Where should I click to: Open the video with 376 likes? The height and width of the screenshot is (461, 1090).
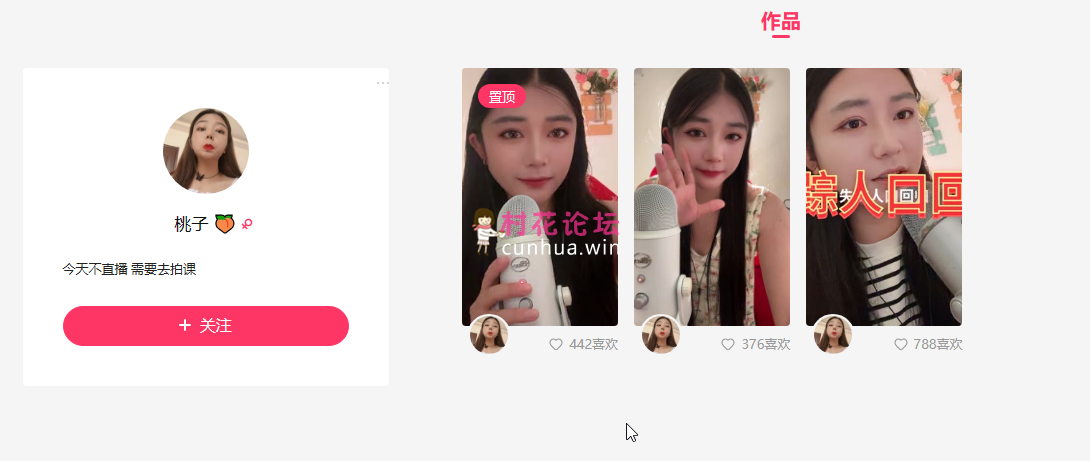[711, 196]
